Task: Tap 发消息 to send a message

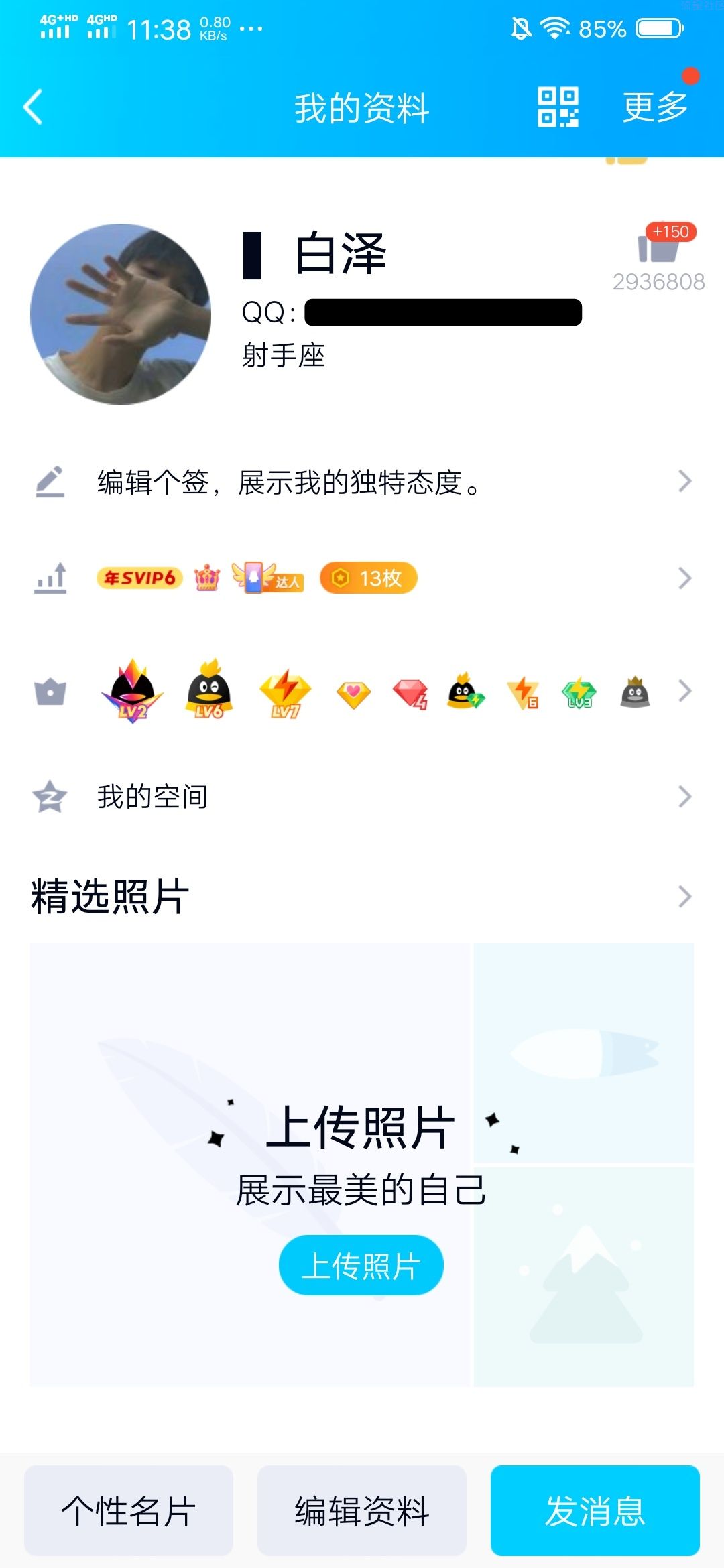Action: coord(595,1510)
